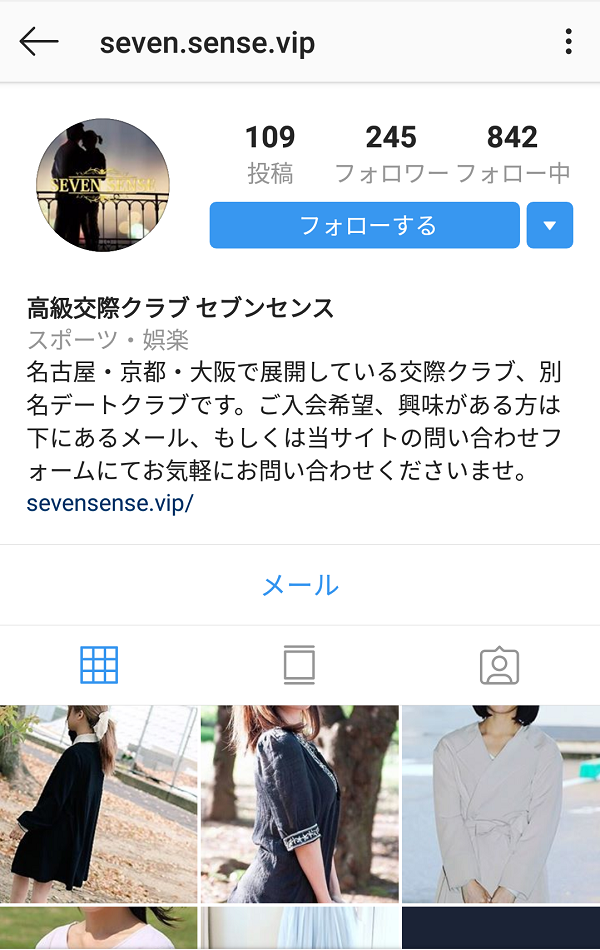Open the sevensense.vip/ website link
This screenshot has width=600, height=950.
coord(109,503)
